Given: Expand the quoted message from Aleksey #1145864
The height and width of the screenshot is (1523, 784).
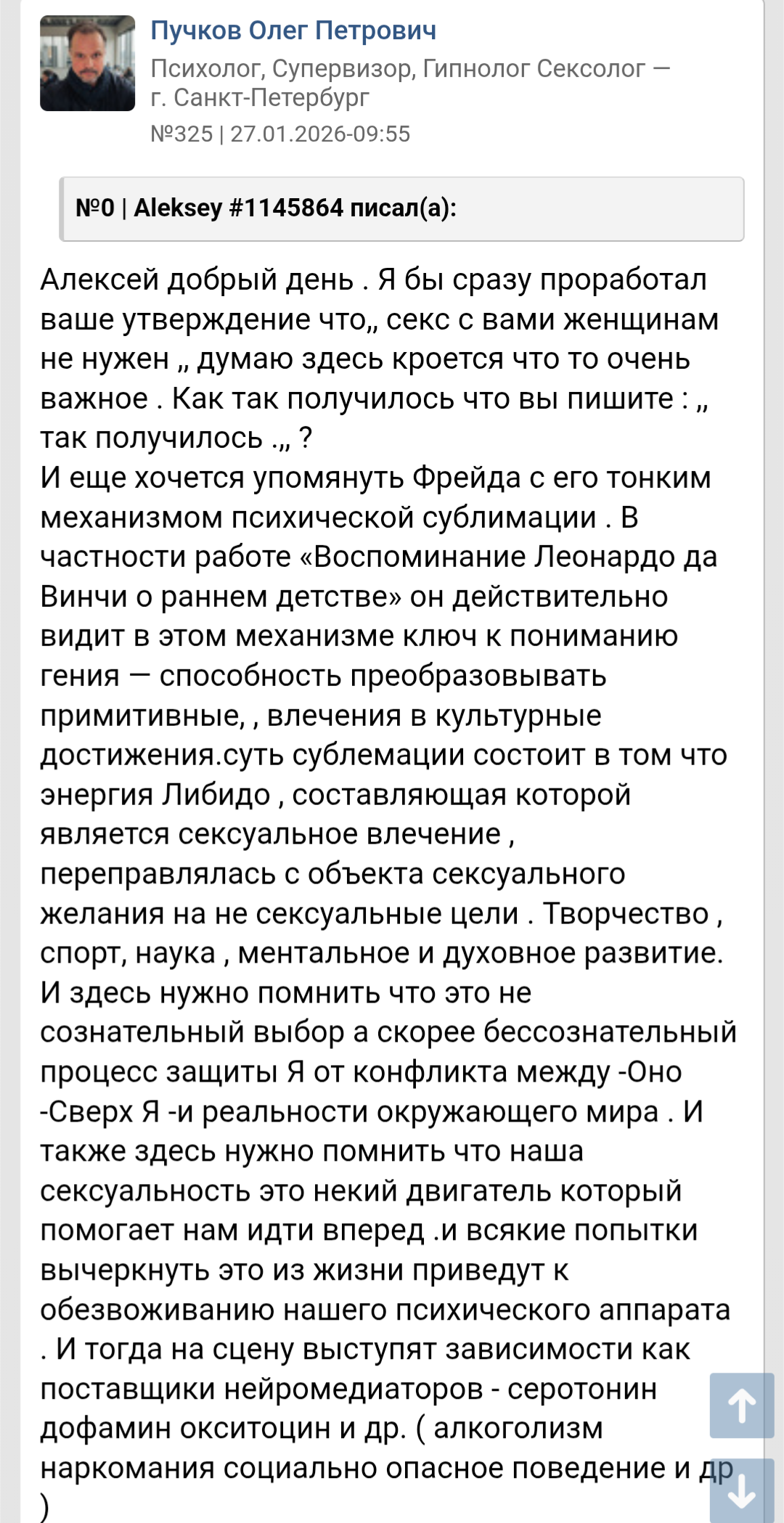Looking at the screenshot, I should tap(401, 209).
